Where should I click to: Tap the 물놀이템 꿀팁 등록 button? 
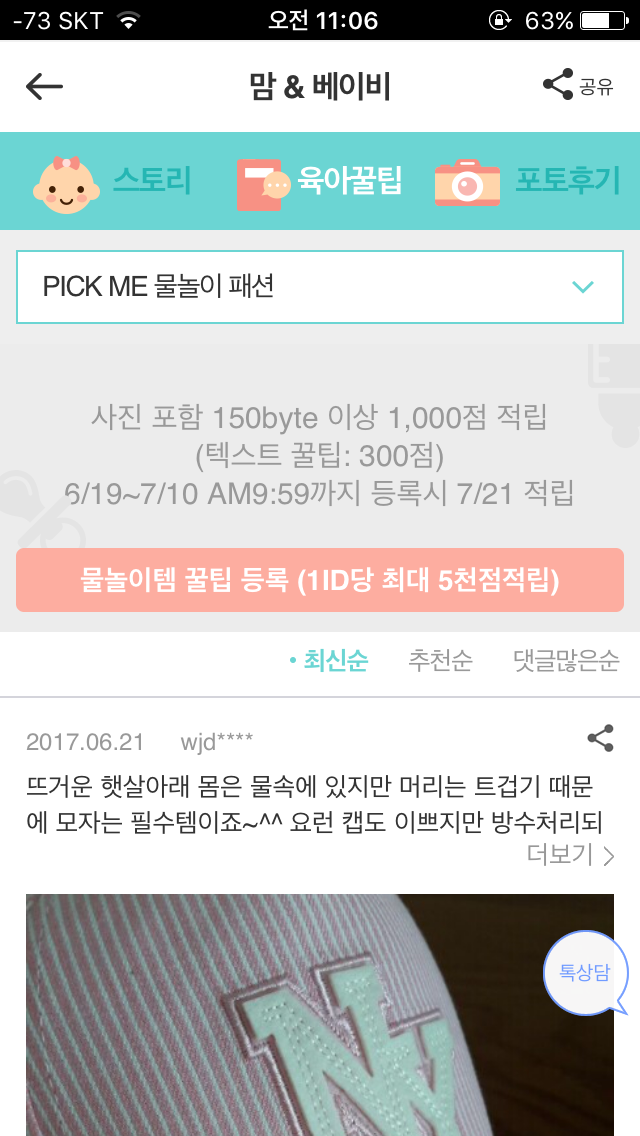pos(320,580)
